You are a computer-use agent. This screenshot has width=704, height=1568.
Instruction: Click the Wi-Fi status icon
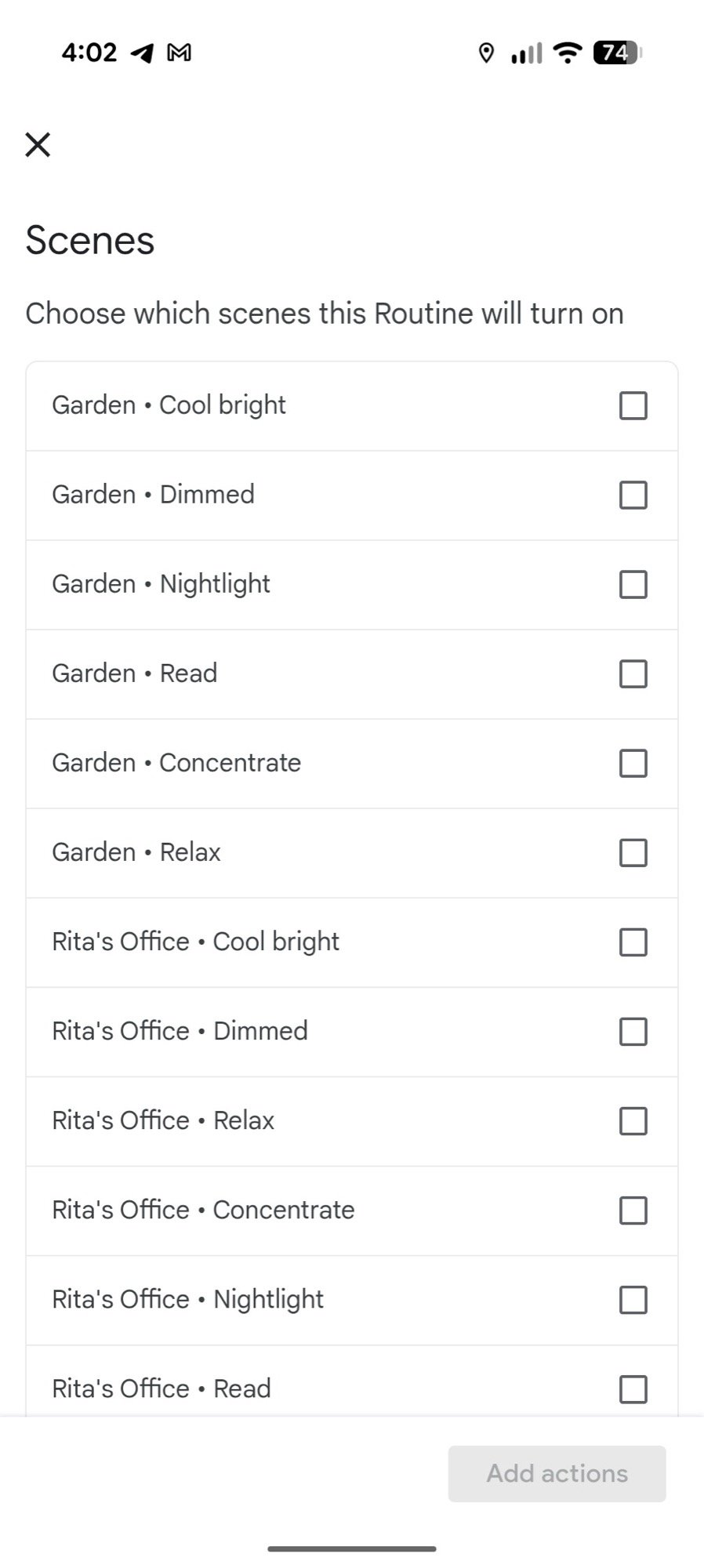[566, 53]
